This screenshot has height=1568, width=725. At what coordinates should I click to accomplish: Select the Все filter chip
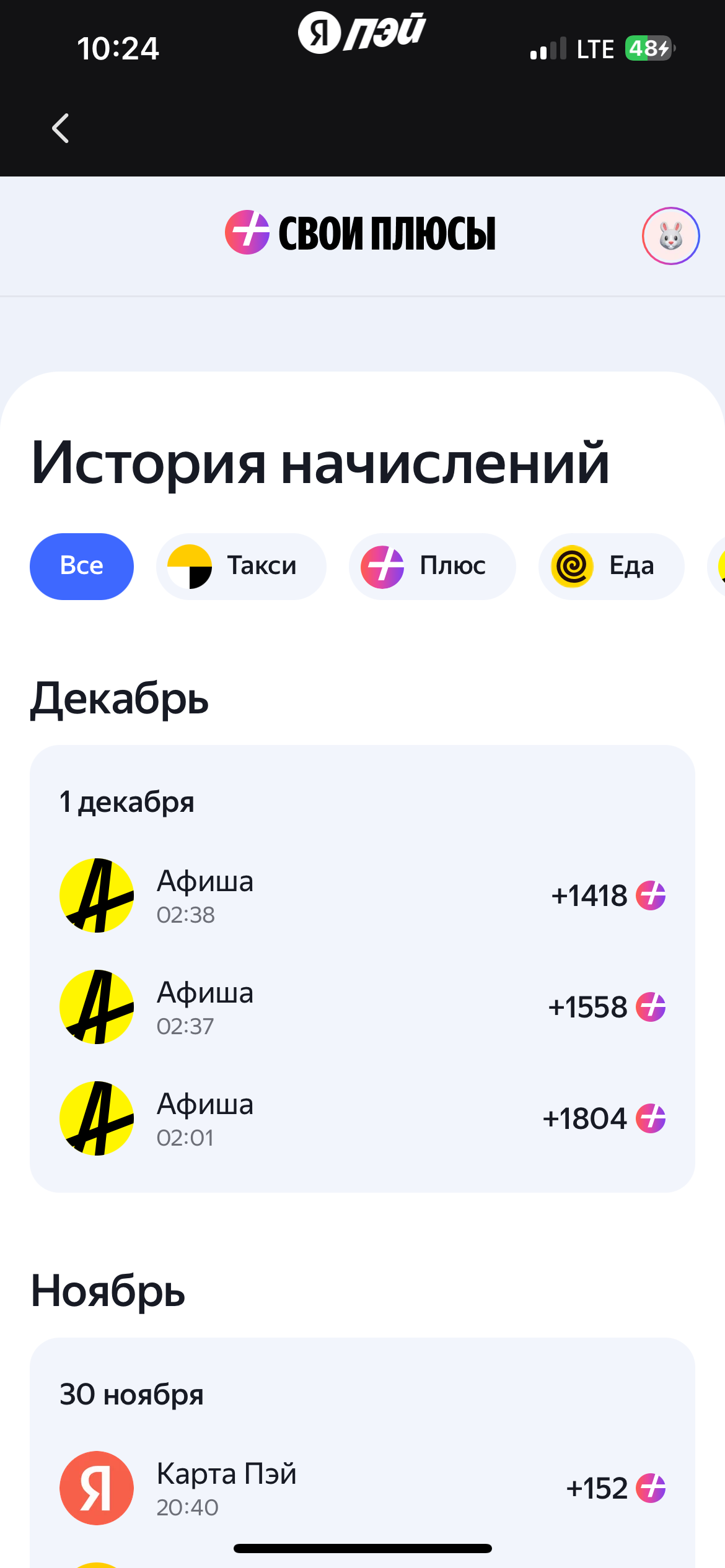[82, 566]
